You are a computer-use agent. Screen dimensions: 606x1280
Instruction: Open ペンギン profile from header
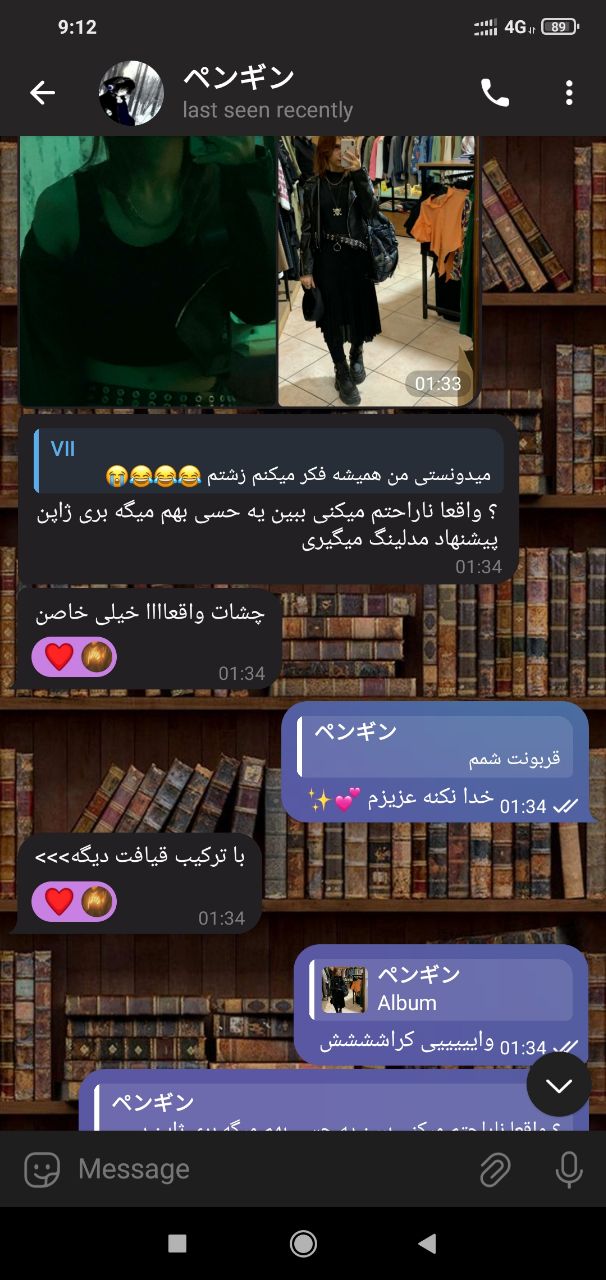pos(240,93)
